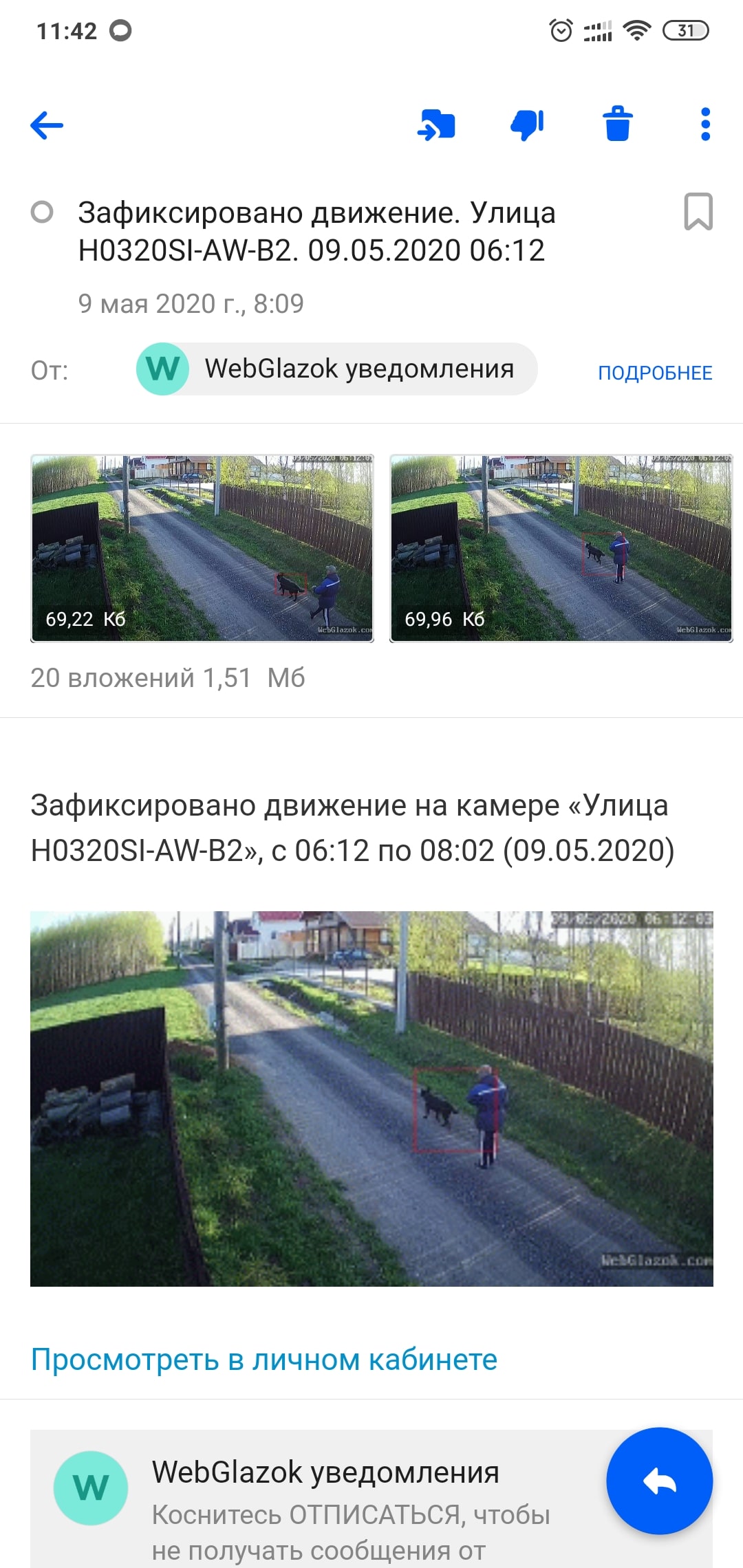Expand the sender chip WebGlazok уведомления
This screenshot has height=1568, width=743.
pos(359,369)
